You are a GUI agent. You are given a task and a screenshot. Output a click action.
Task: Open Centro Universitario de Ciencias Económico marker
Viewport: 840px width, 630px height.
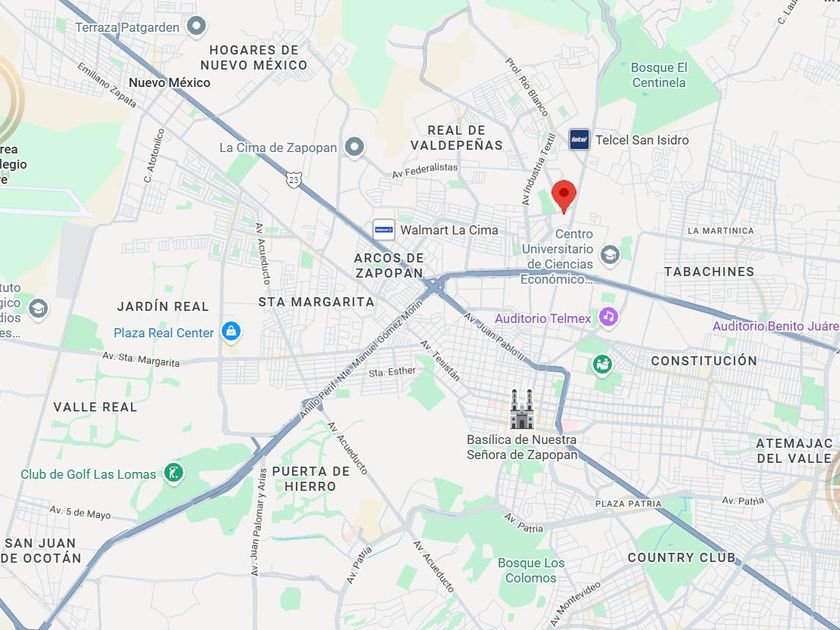click(610, 254)
